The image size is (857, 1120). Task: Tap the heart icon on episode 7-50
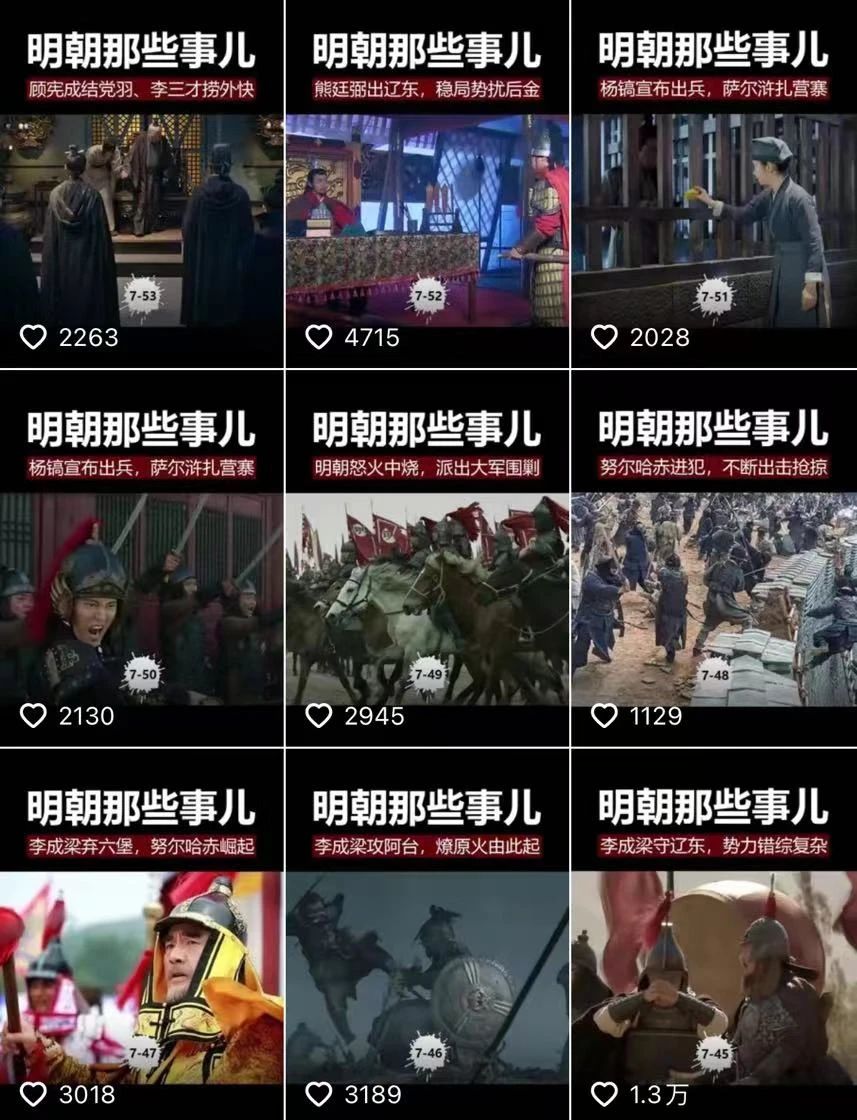click(x=34, y=716)
